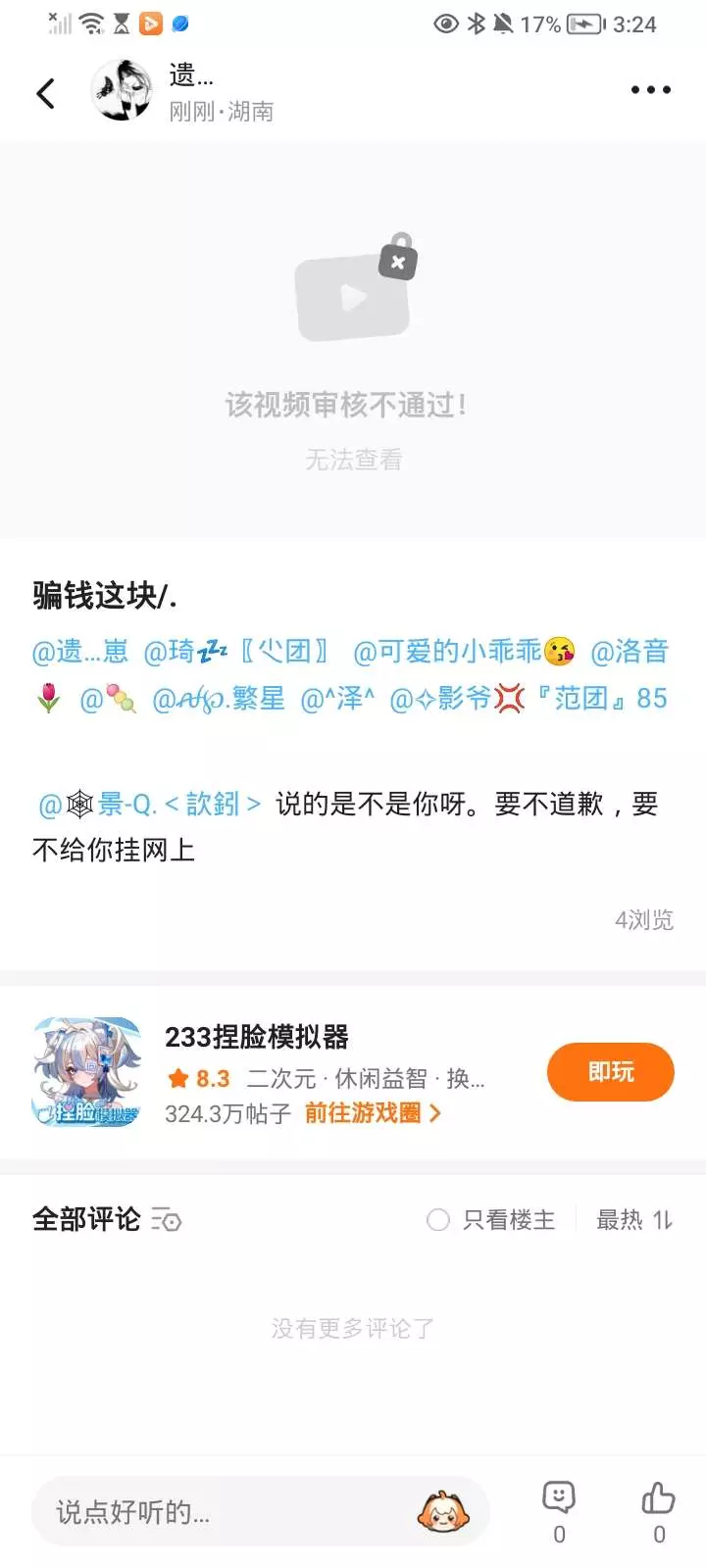Open the @.繁星 mention link
This screenshot has width=706, height=1568.
click(219, 699)
